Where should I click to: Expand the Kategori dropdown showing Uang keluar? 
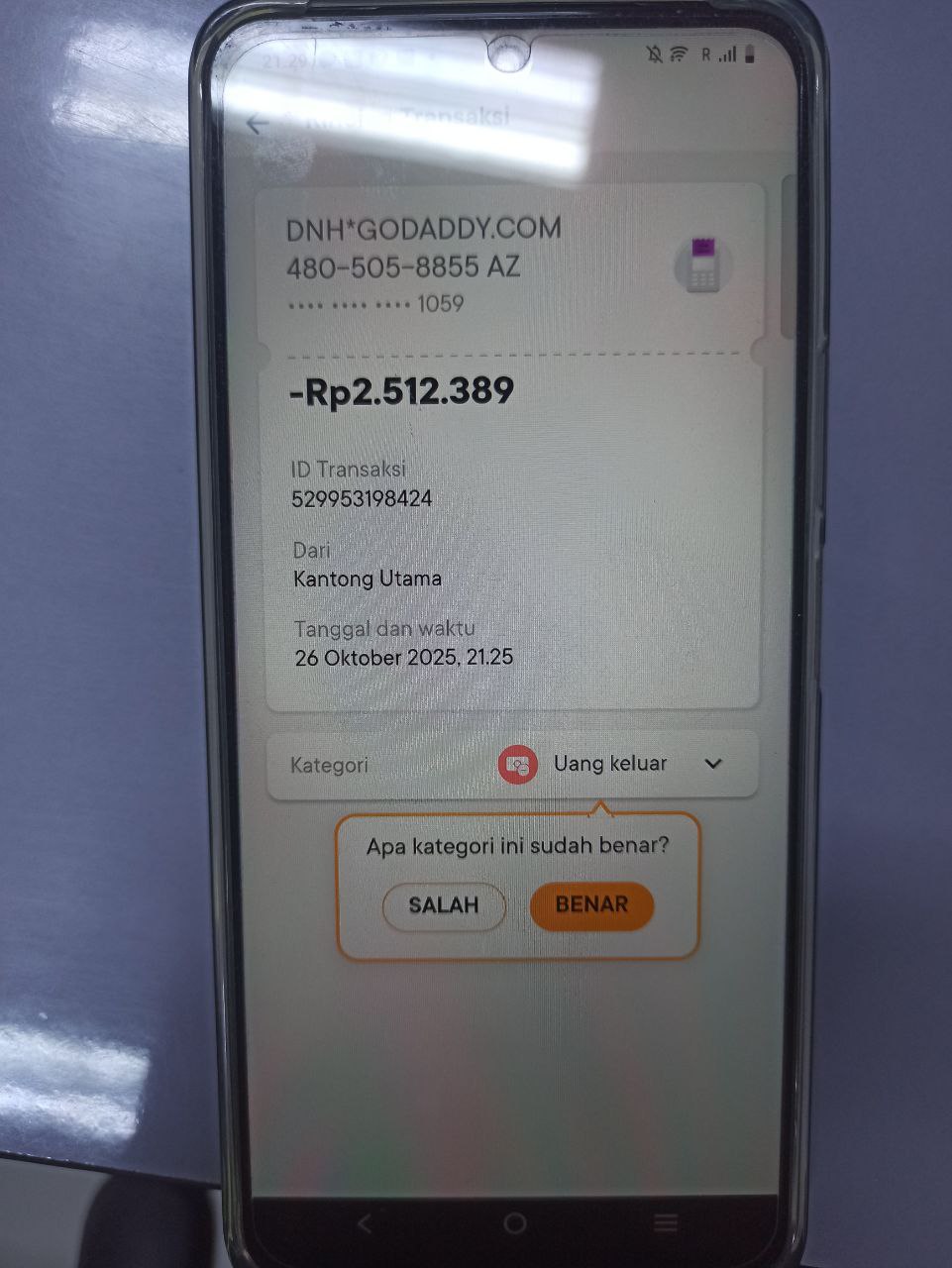(712, 764)
